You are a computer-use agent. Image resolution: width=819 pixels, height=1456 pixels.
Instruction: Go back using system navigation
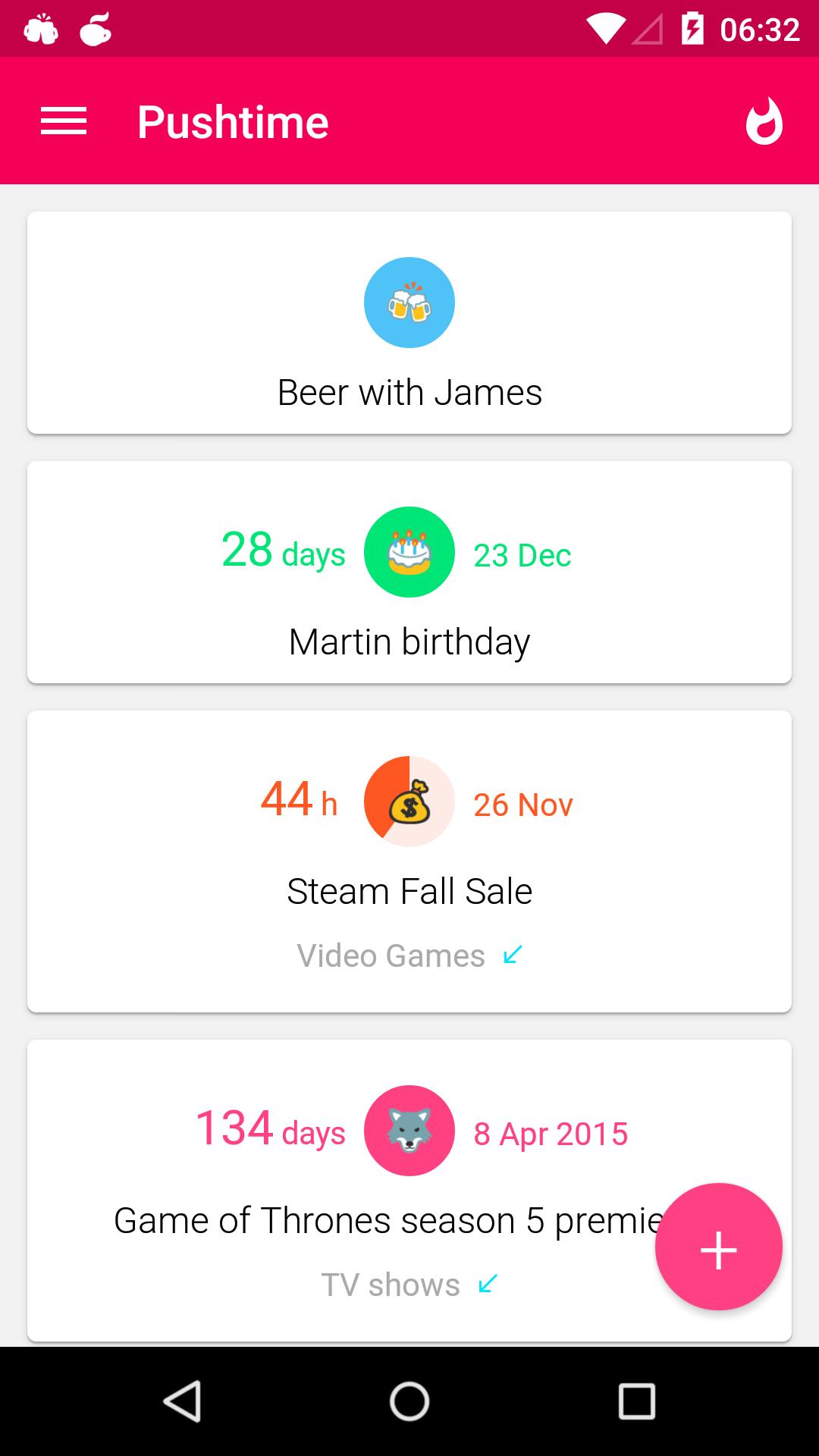pyautogui.click(x=182, y=1401)
